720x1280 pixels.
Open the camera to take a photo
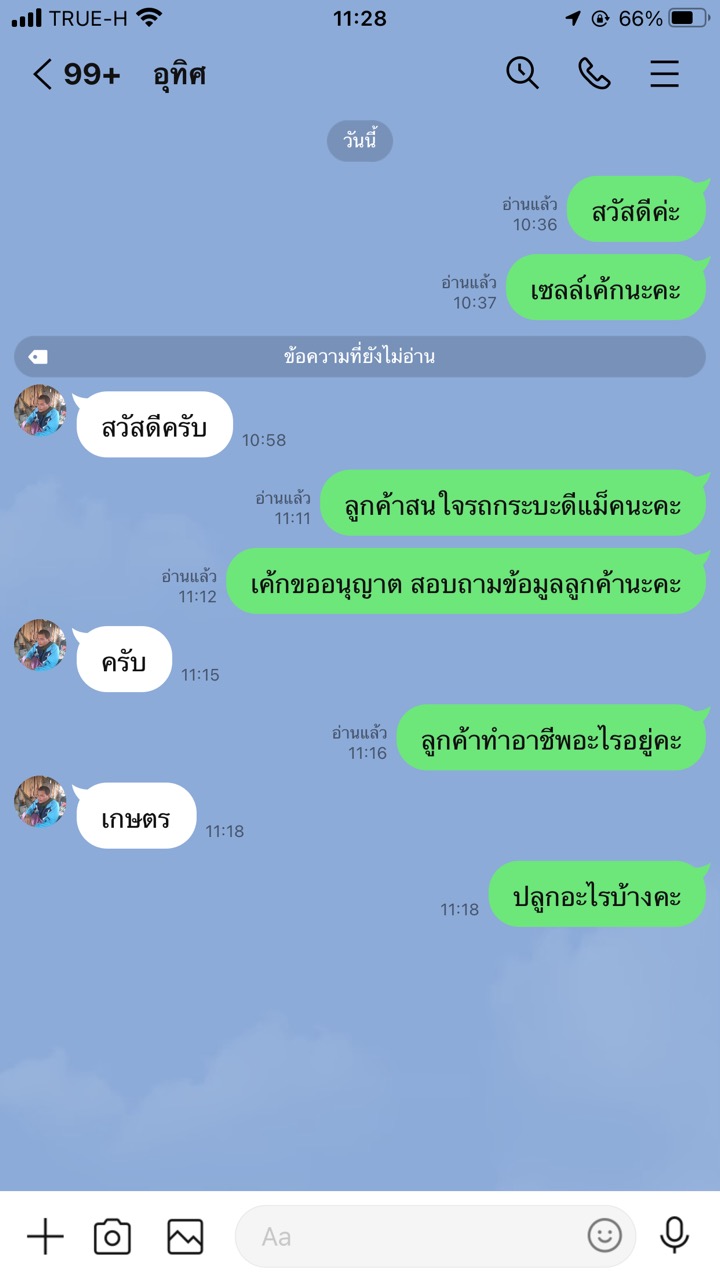pyautogui.click(x=113, y=1237)
